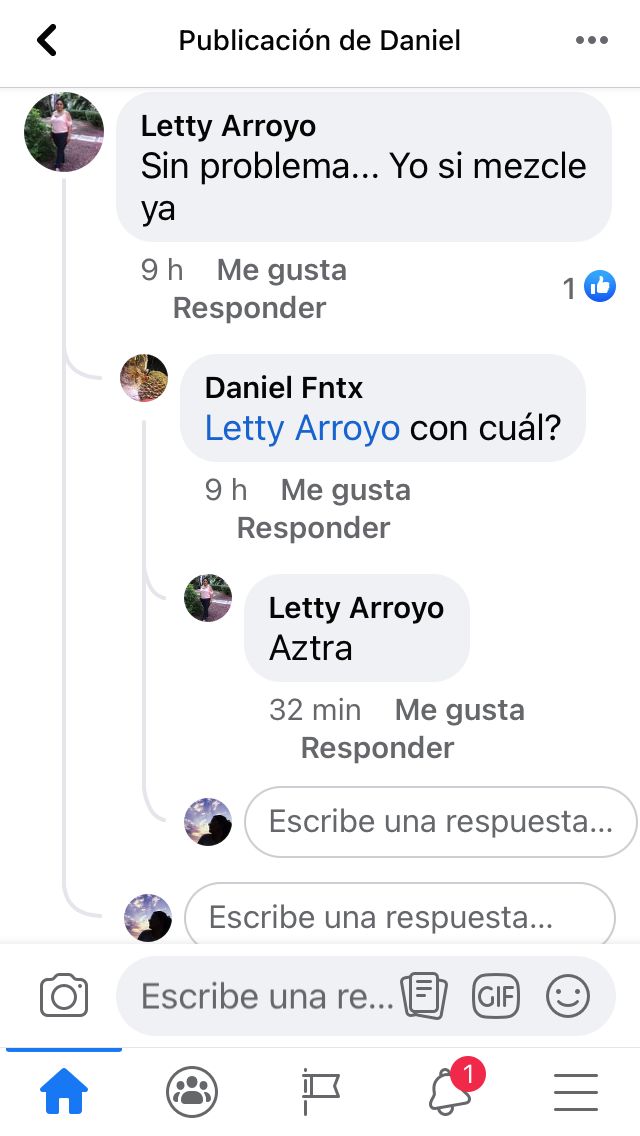Open the sticker picker

(424, 996)
